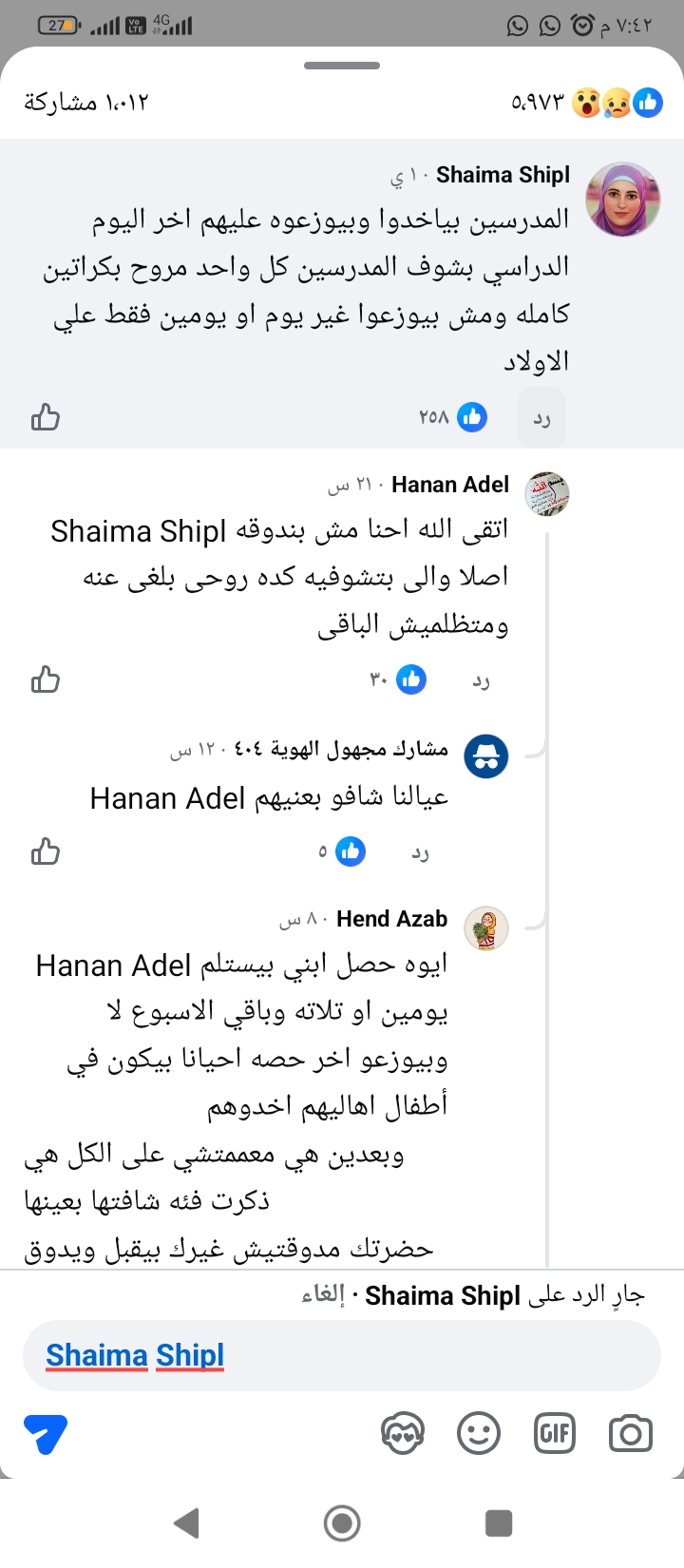The image size is (684, 1568).
Task: Like Shaima Shipl's comment
Action: coord(46,417)
